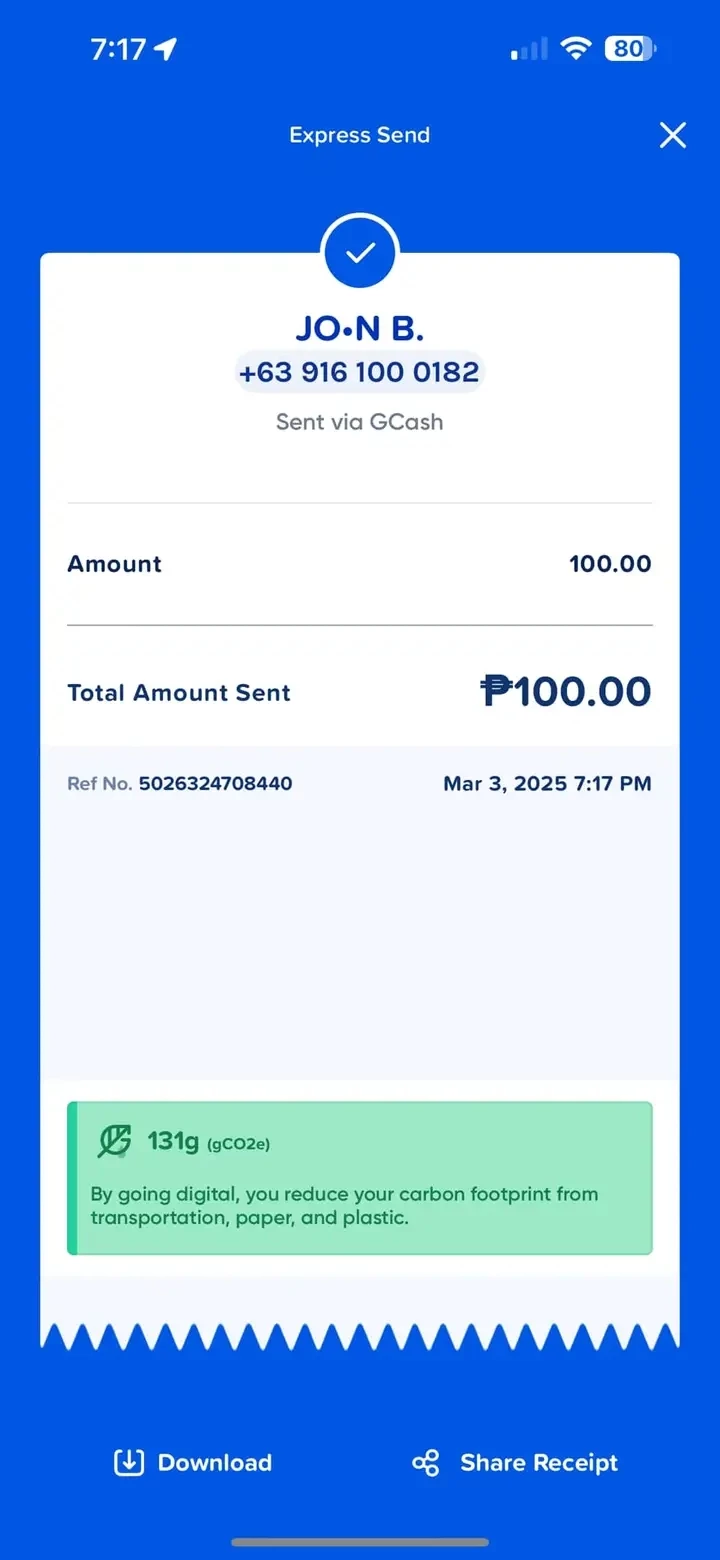Share the receipt
Screen dimensions: 720x1560
(x=515, y=1463)
